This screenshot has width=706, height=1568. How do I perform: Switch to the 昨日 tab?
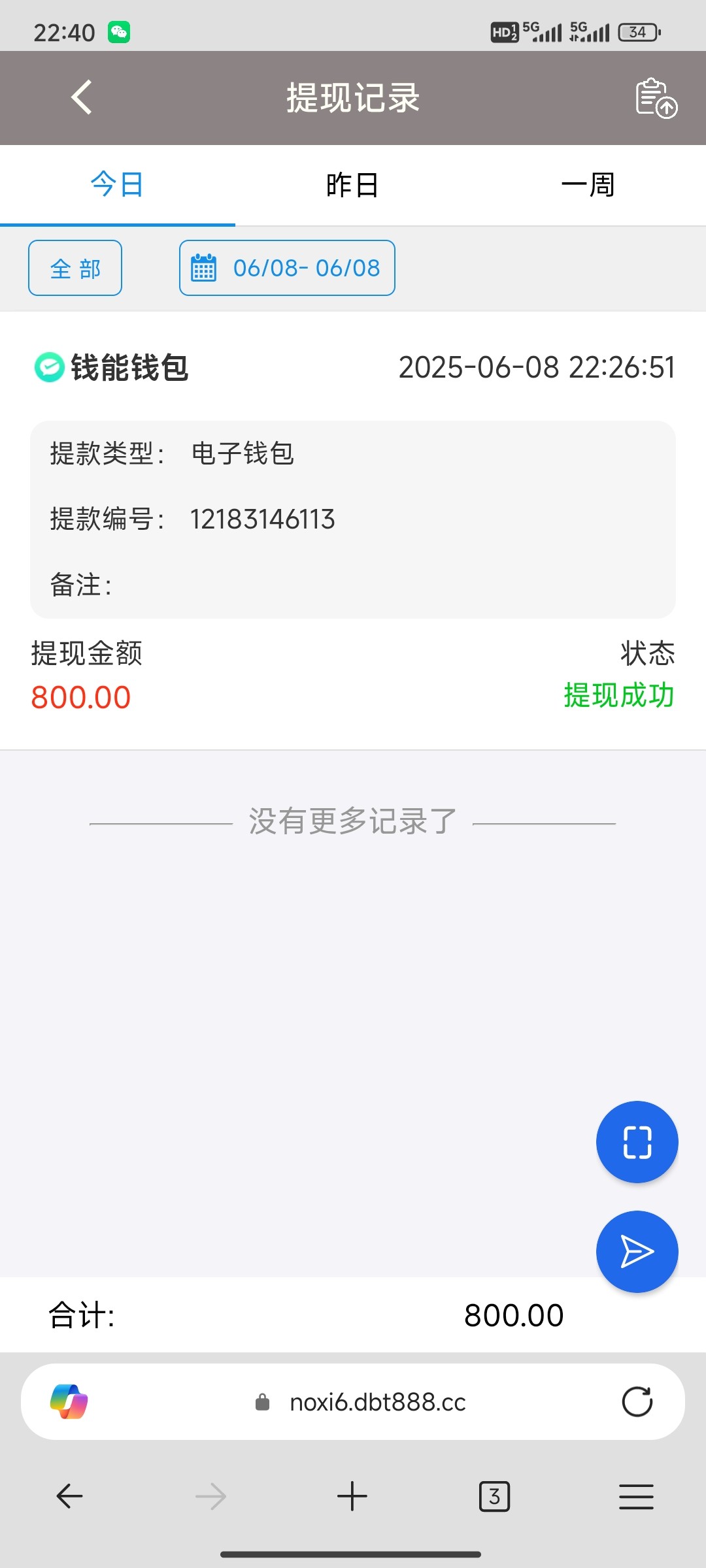352,185
